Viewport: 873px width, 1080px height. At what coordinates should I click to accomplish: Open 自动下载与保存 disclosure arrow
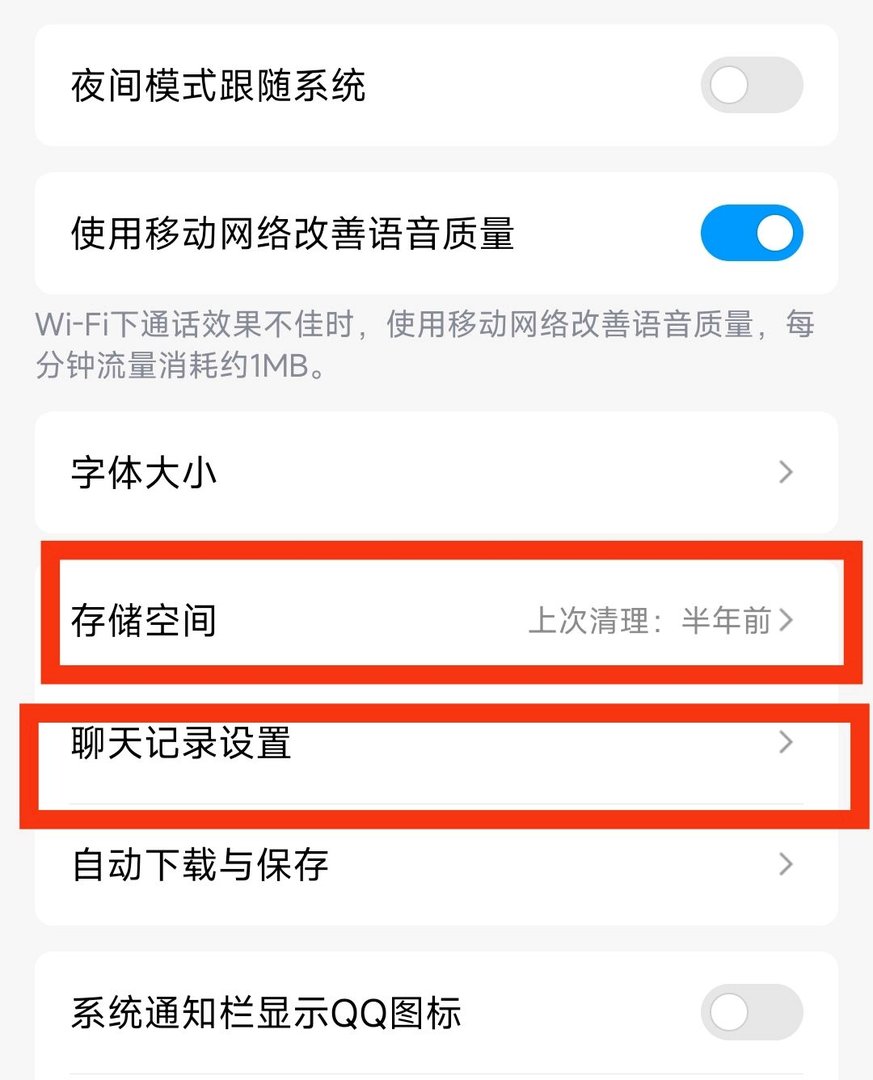(786, 865)
